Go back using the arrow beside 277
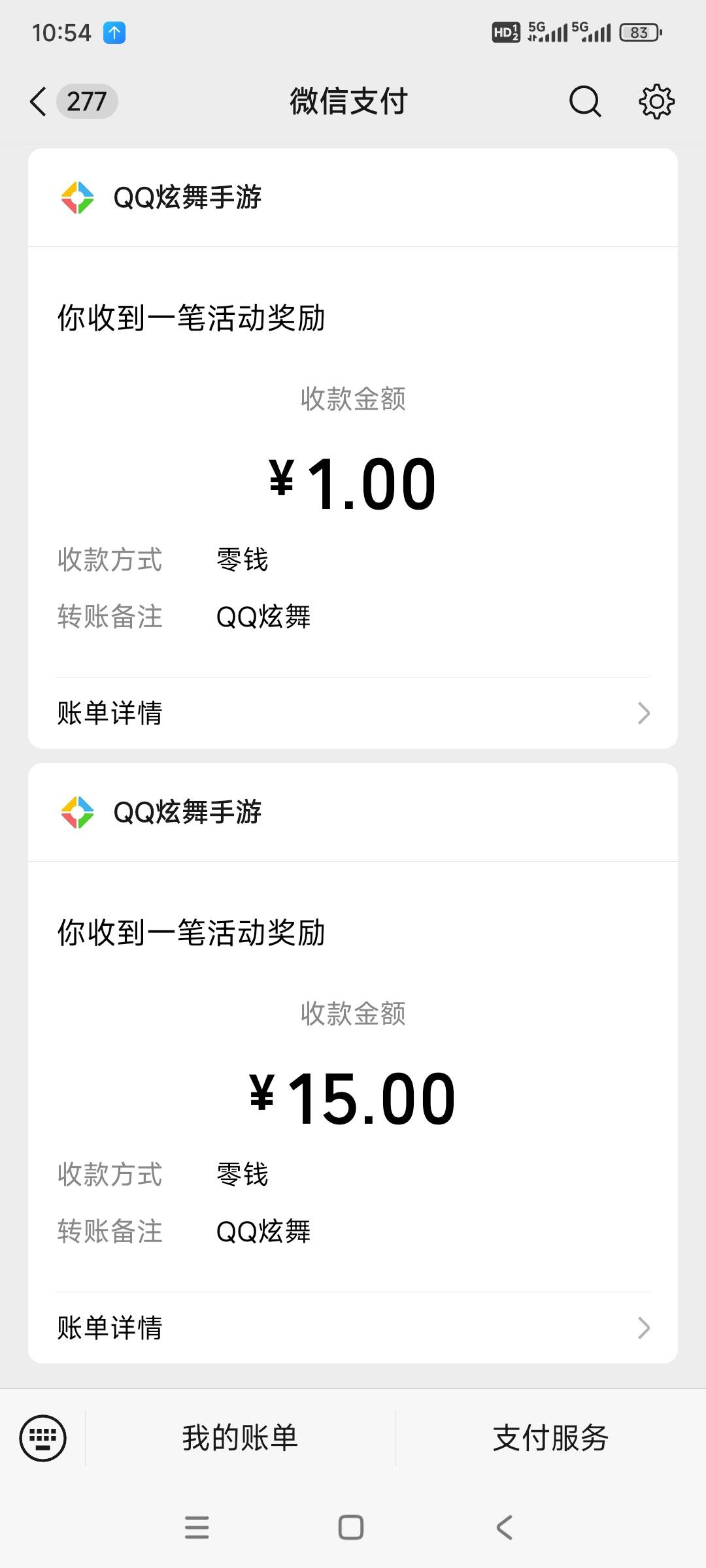 [39, 102]
